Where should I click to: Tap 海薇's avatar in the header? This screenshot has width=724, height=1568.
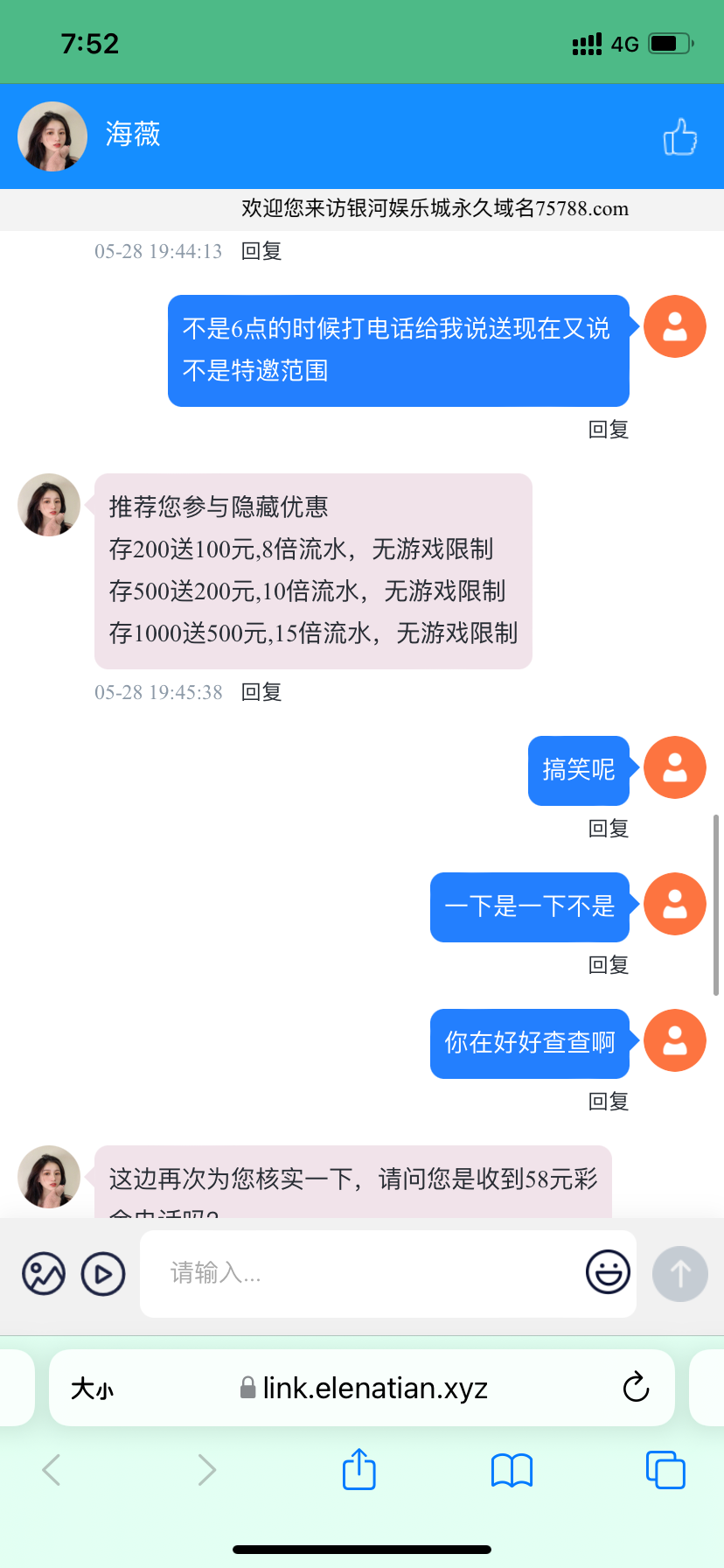tap(52, 136)
